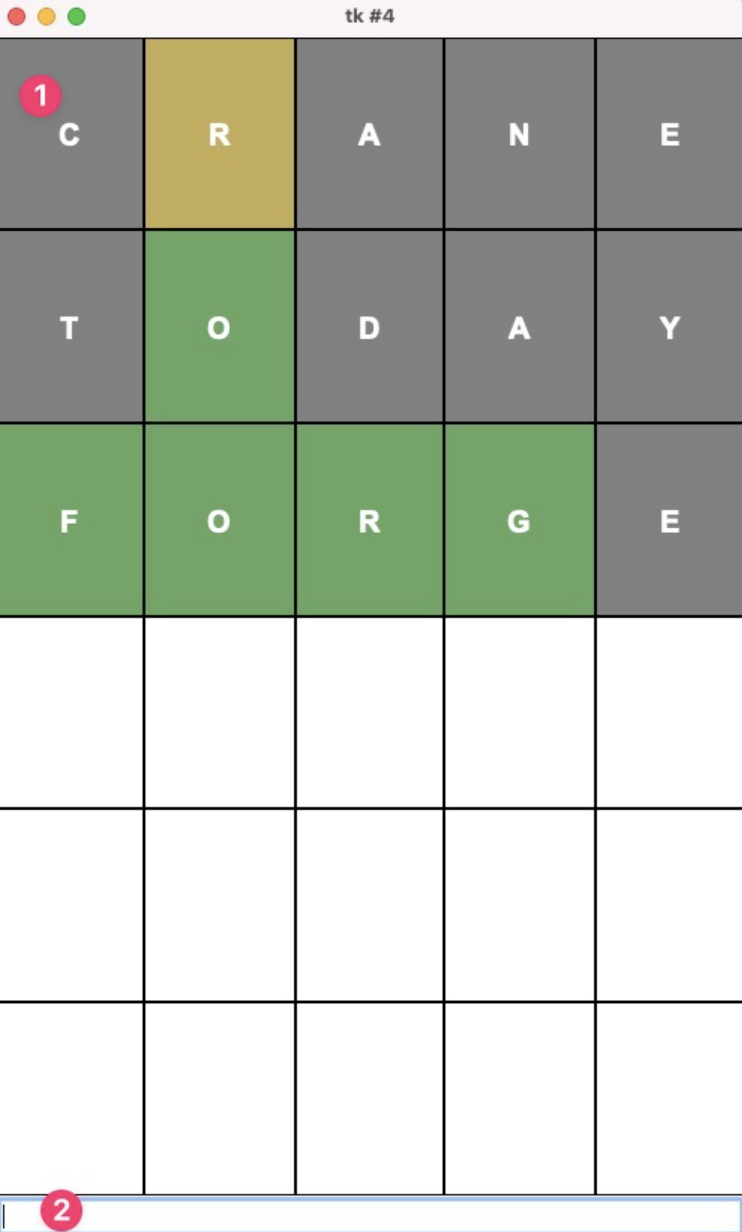Viewport: 742px width, 1232px height.
Task: Maximize the window with the green button
Action: [x=76, y=17]
